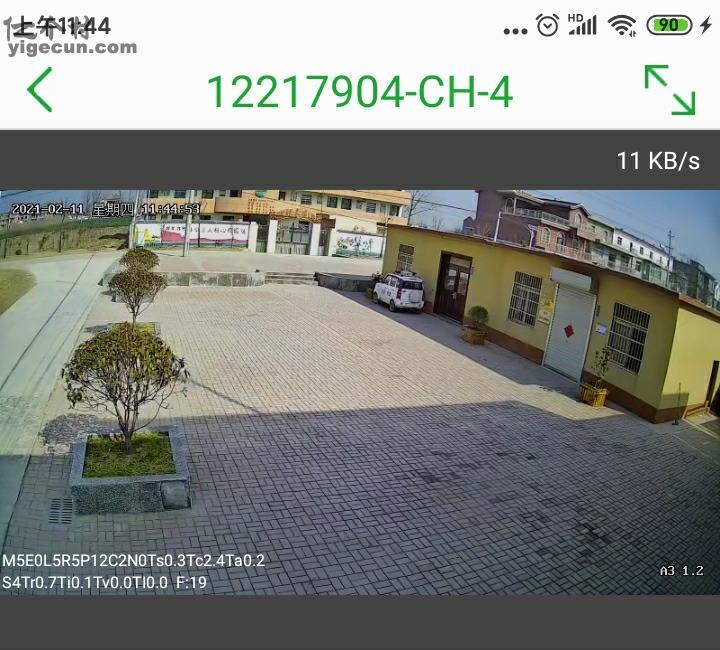Go back using the green arrow
This screenshot has height=650, width=720.
(x=40, y=90)
